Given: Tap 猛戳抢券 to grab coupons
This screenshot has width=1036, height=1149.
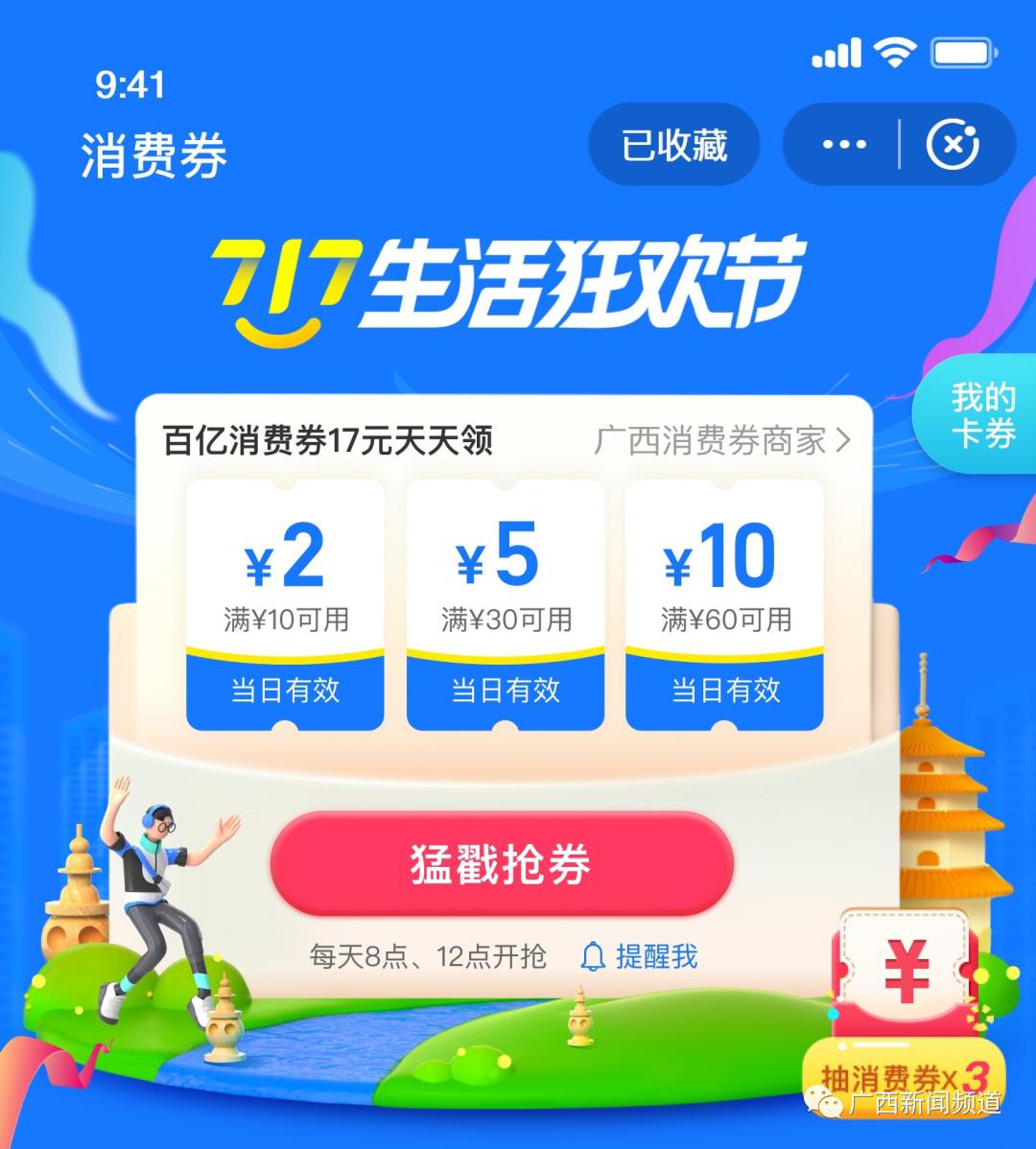Looking at the screenshot, I should coord(501,864).
